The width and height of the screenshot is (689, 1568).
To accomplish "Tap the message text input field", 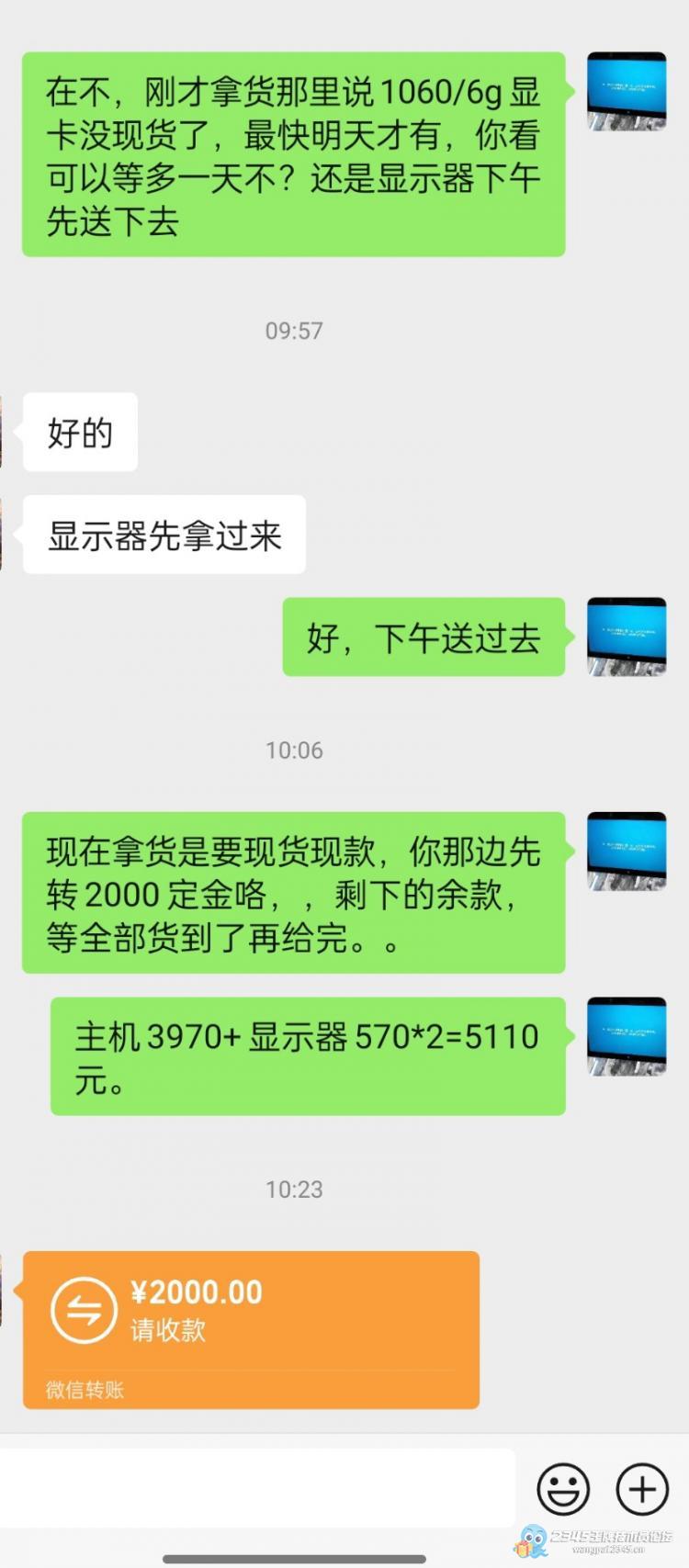I will [x=257, y=1488].
